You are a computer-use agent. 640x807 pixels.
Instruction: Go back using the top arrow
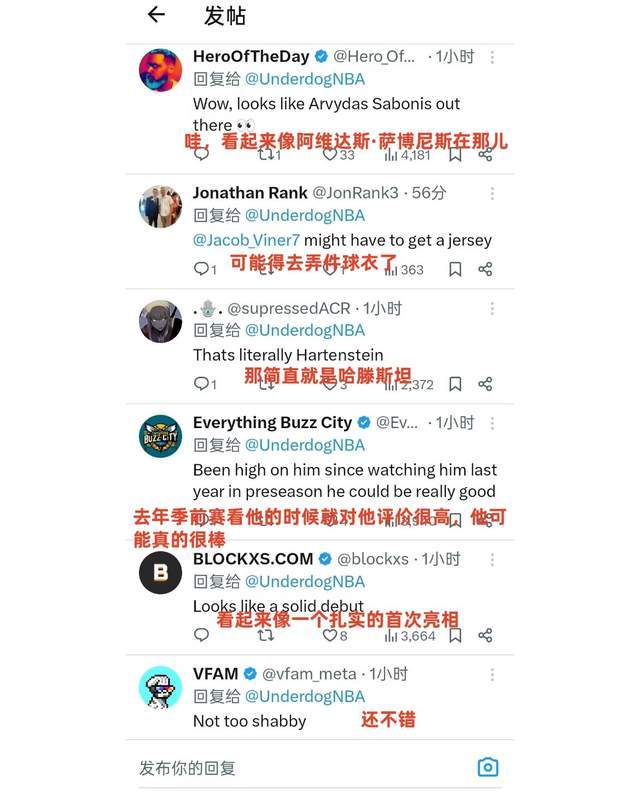tap(155, 15)
